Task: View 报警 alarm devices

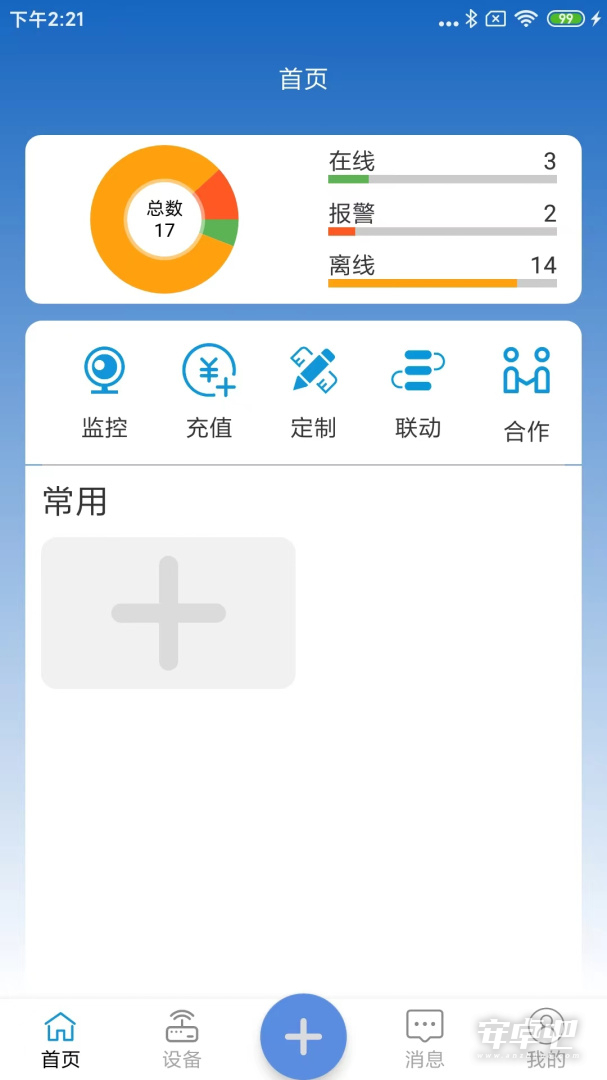Action: coord(442,220)
